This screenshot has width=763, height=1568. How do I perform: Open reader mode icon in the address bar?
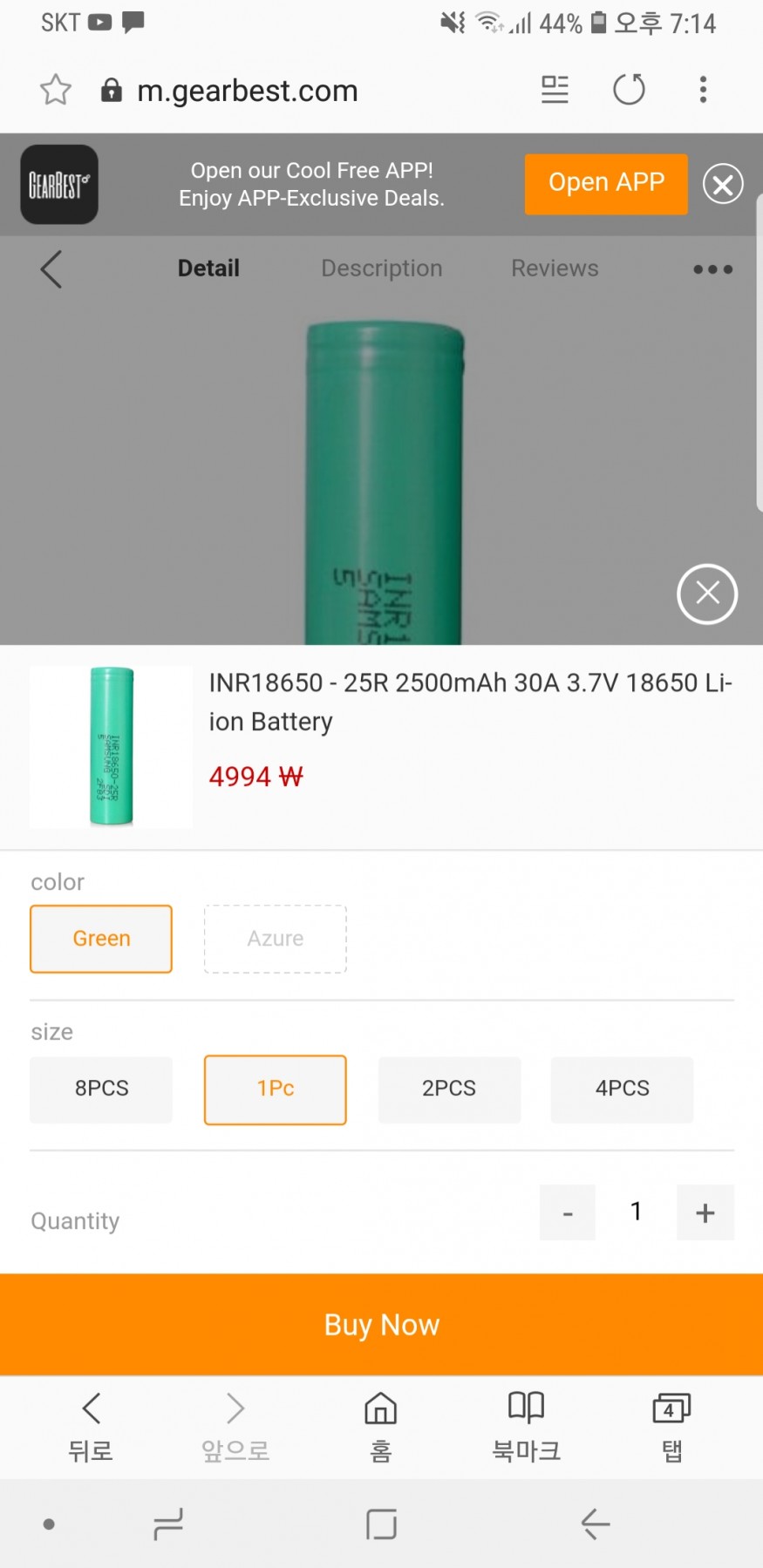555,90
